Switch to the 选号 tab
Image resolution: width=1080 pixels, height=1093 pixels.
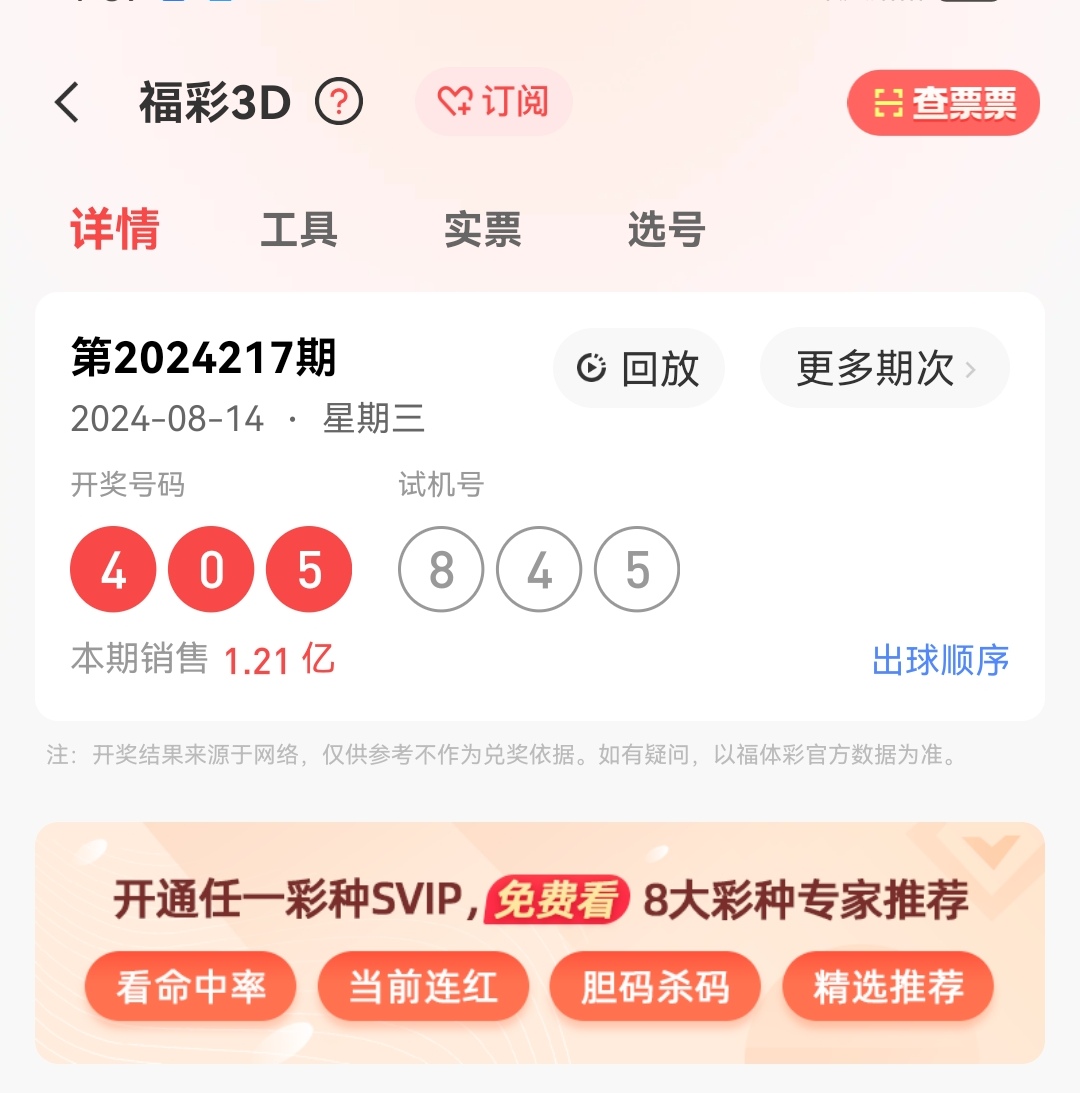click(666, 229)
